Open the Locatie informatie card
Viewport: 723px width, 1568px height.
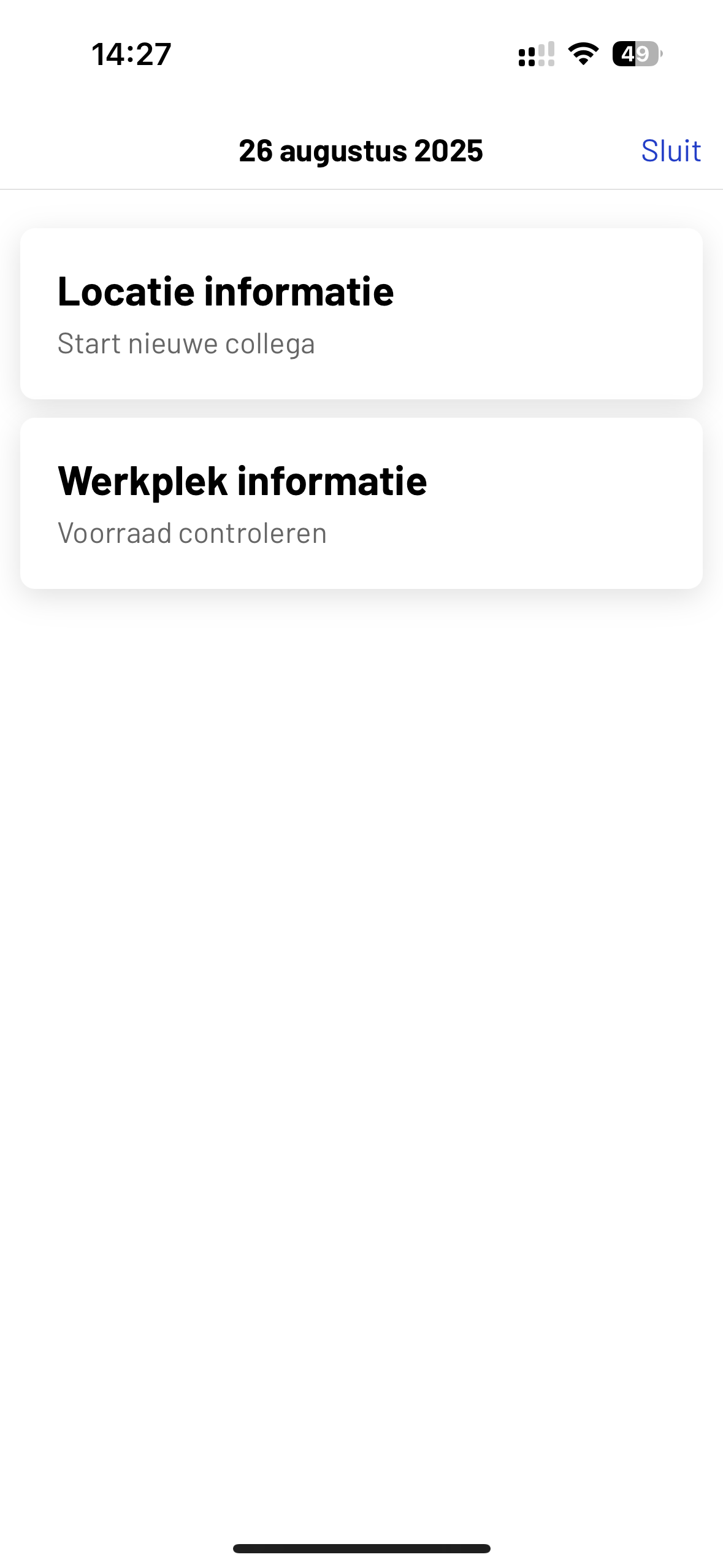(361, 313)
